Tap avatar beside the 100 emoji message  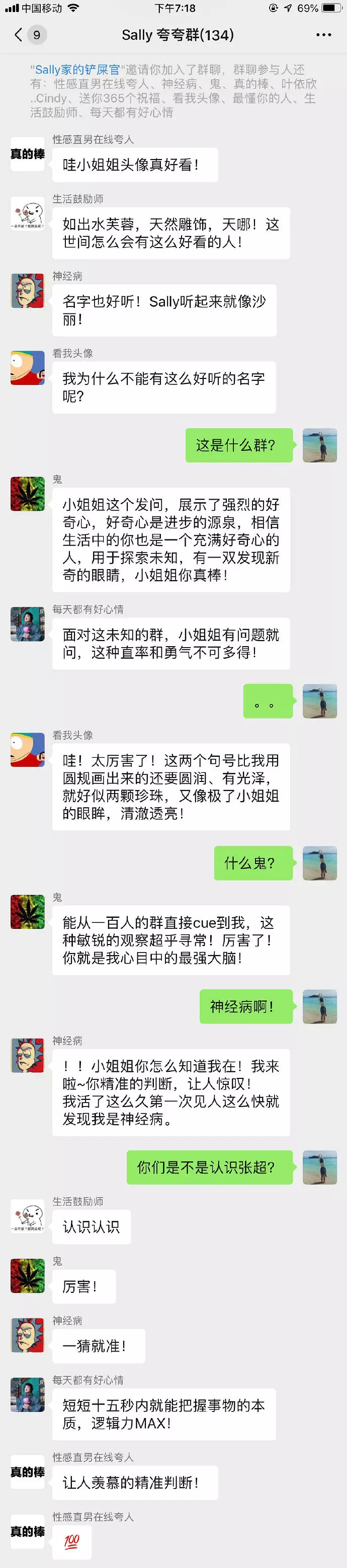coord(27,1531)
